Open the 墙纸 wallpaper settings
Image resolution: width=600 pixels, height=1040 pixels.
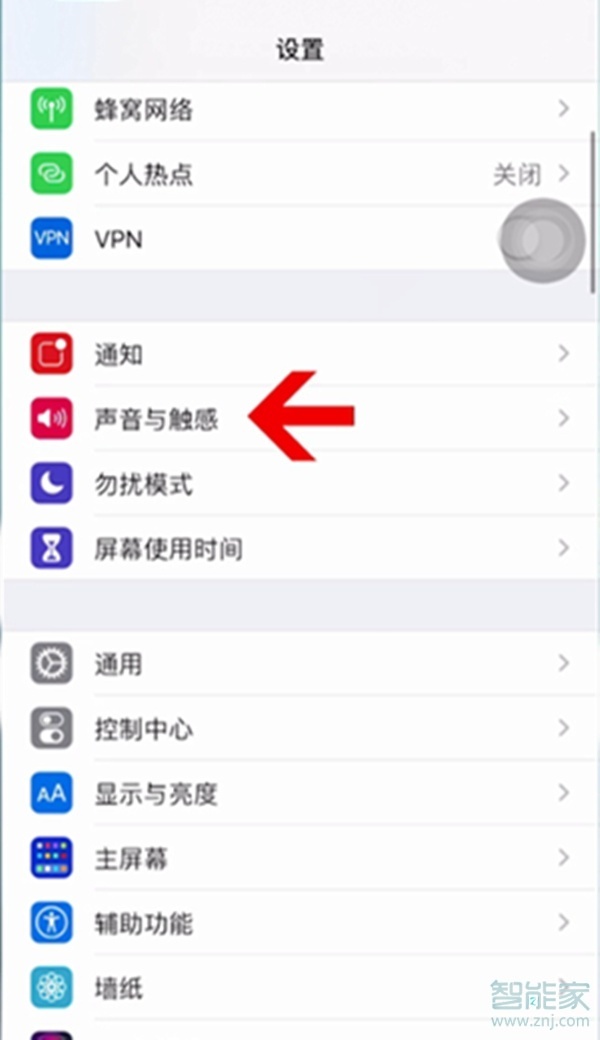(x=120, y=988)
